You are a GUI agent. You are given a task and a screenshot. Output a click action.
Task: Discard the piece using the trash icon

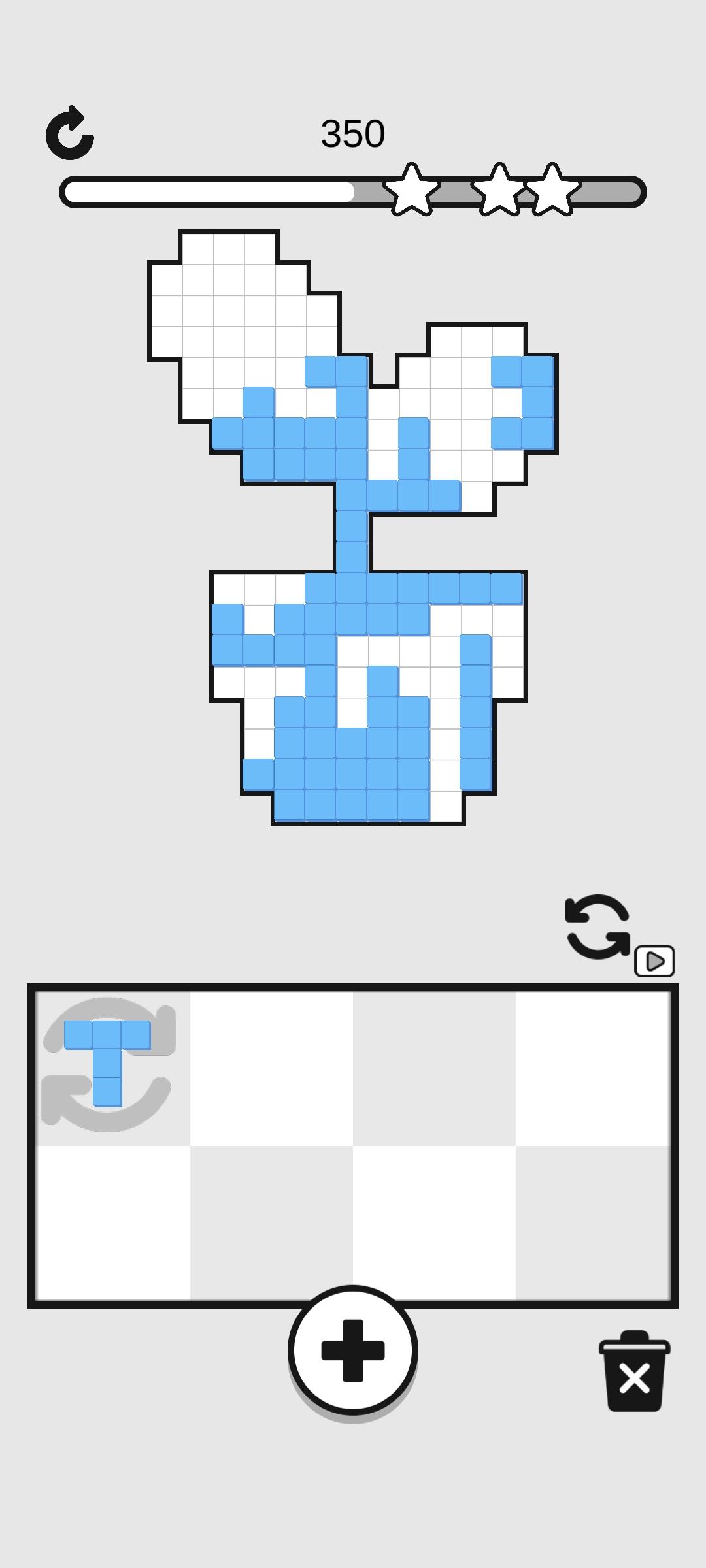pyautogui.click(x=634, y=1372)
